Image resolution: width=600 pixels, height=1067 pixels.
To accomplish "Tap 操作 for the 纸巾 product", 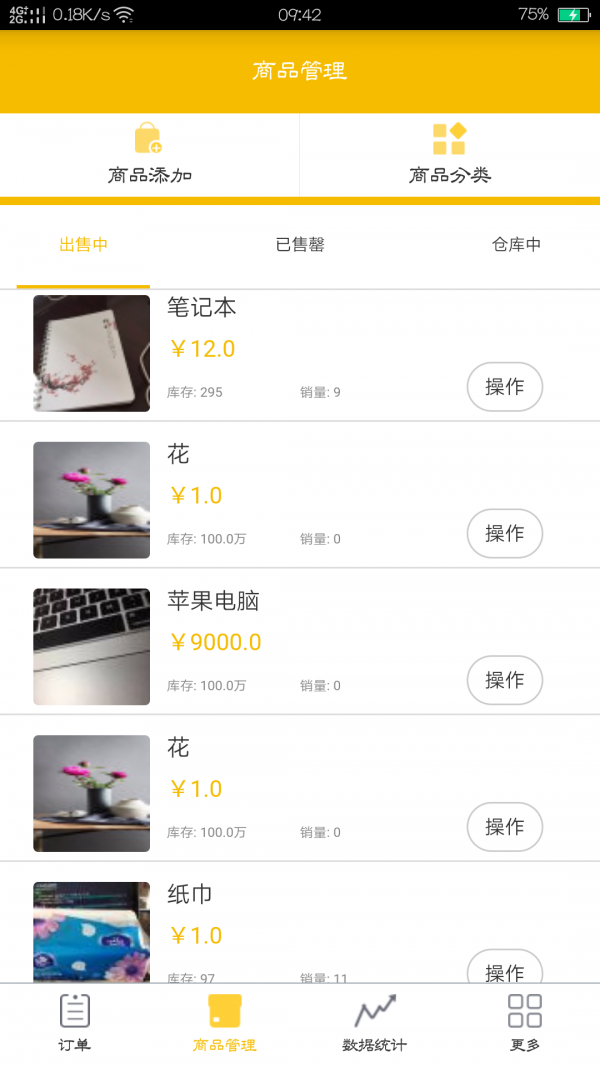I will (x=504, y=968).
